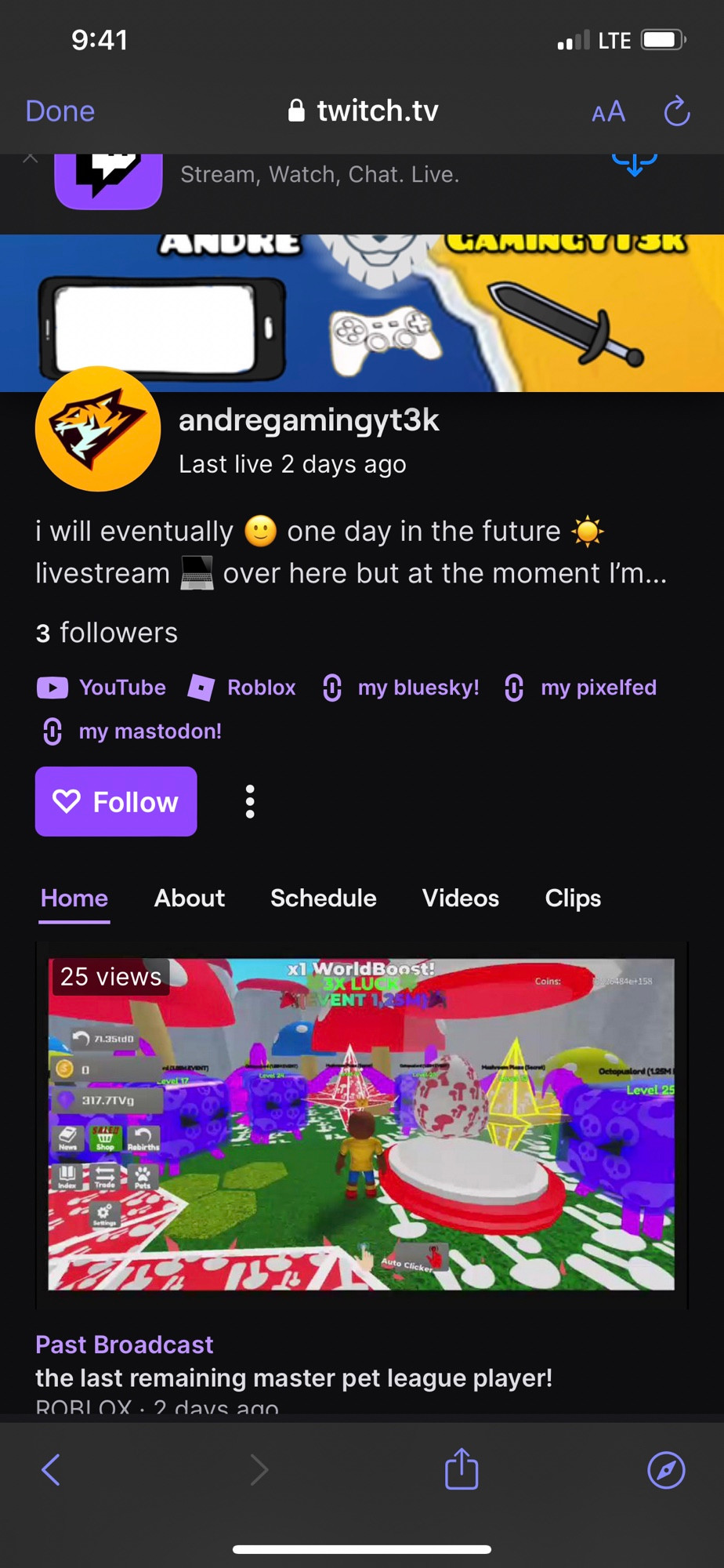The width and height of the screenshot is (724, 1568).
Task: Open the AA text size menu
Action: [x=608, y=111]
